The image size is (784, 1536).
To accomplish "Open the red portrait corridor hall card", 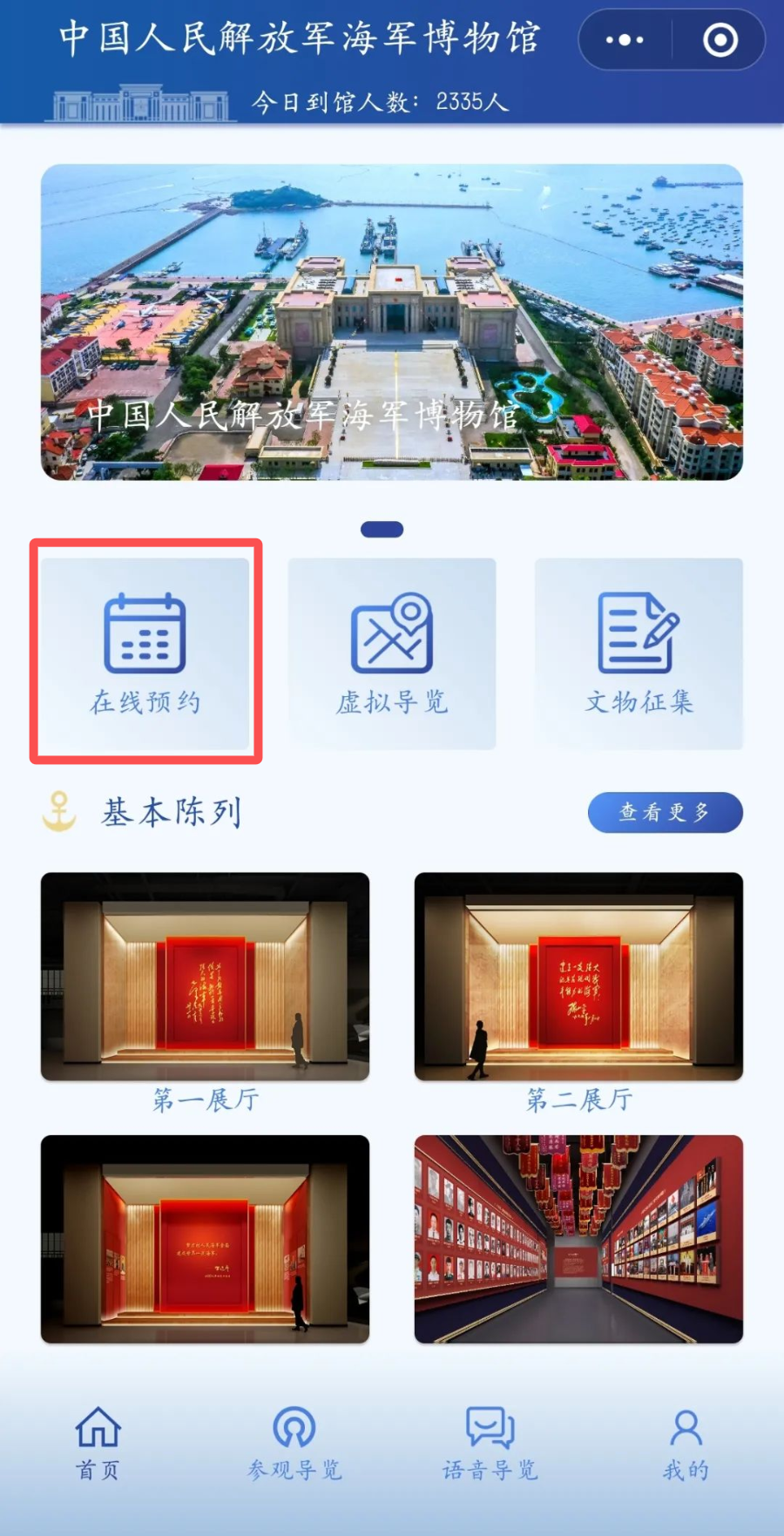I will (578, 1238).
